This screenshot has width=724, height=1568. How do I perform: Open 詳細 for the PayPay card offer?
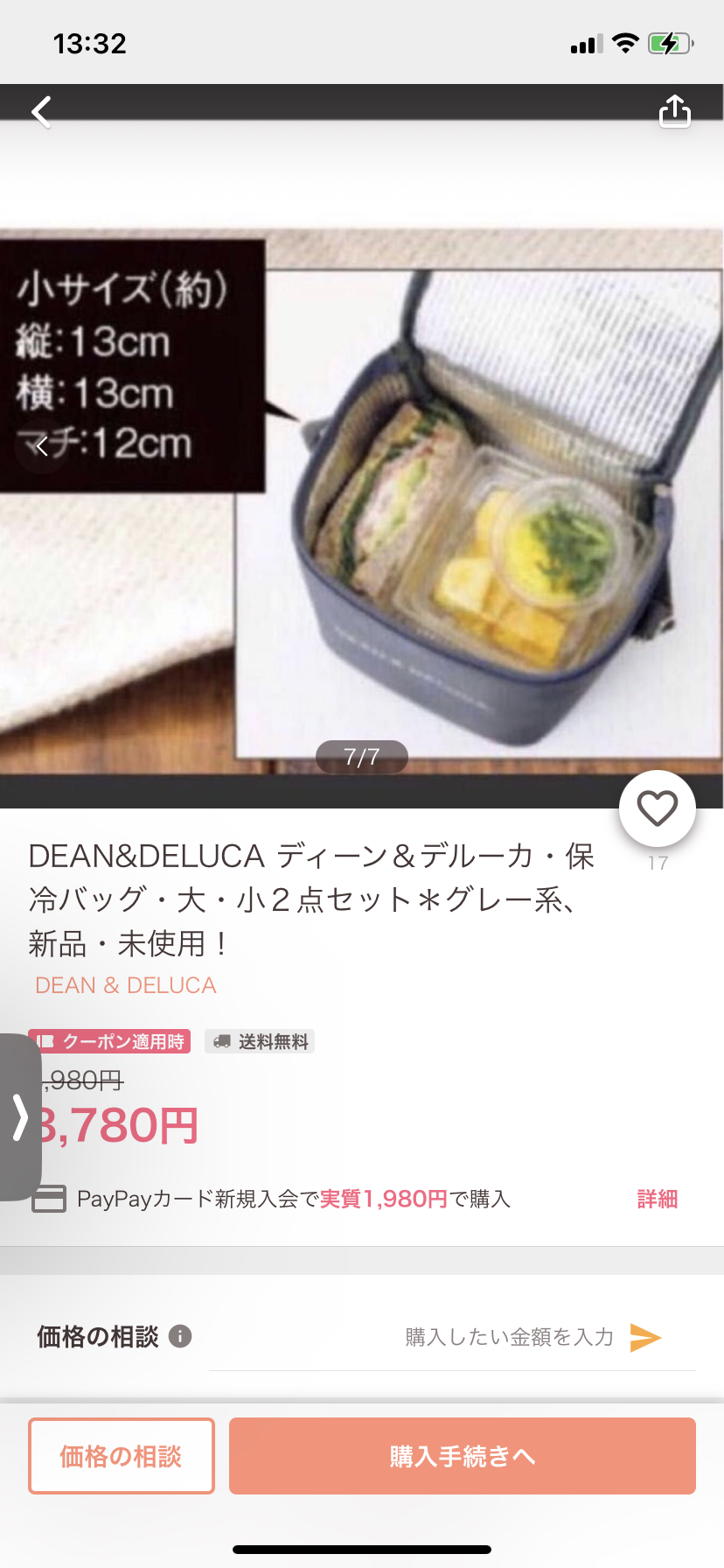658,1199
